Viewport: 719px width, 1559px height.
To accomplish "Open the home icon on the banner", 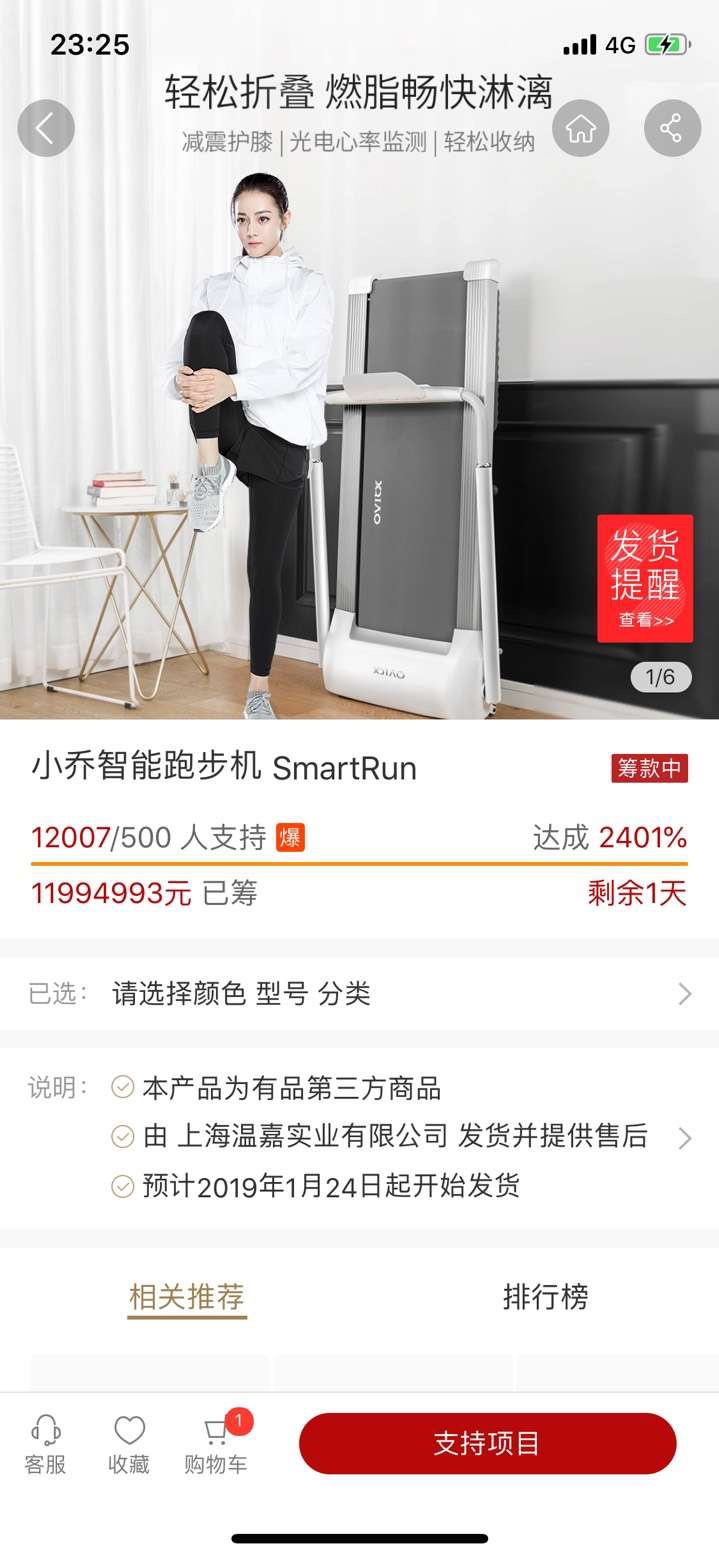I will (581, 129).
